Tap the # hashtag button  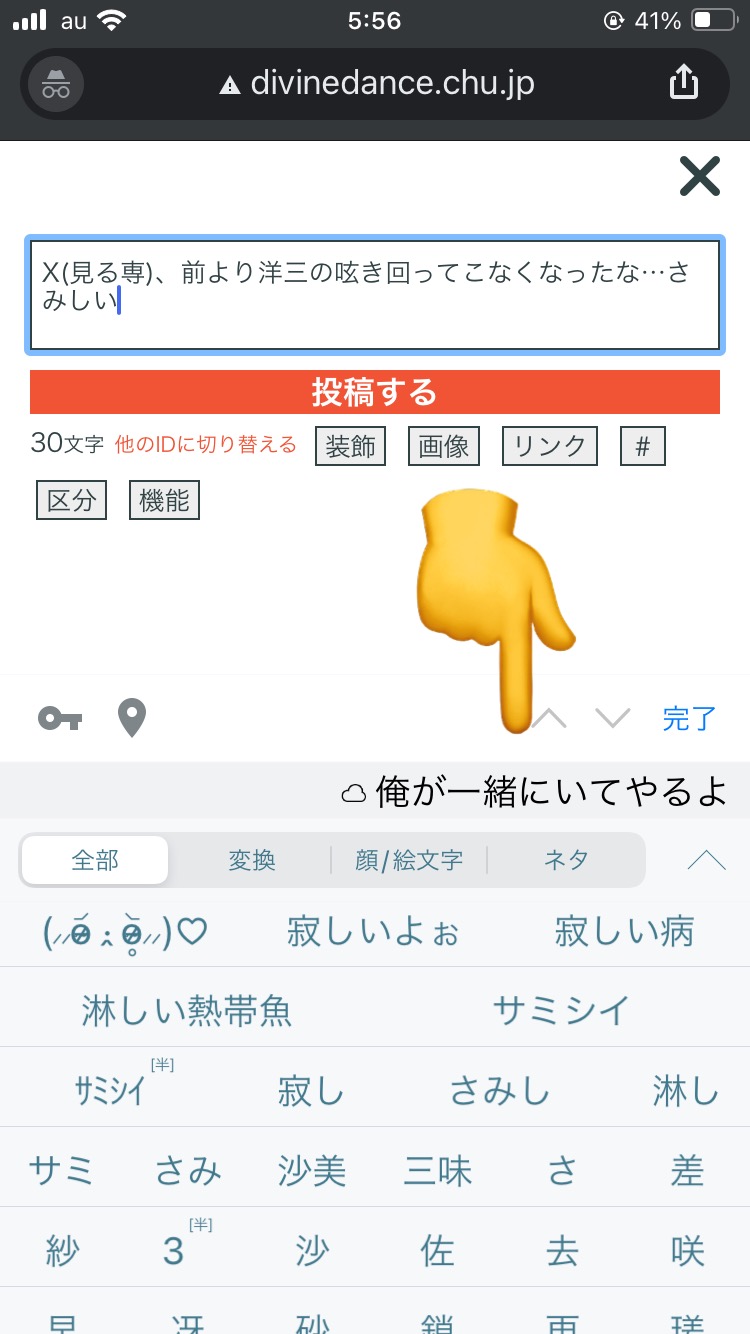pyautogui.click(x=642, y=446)
